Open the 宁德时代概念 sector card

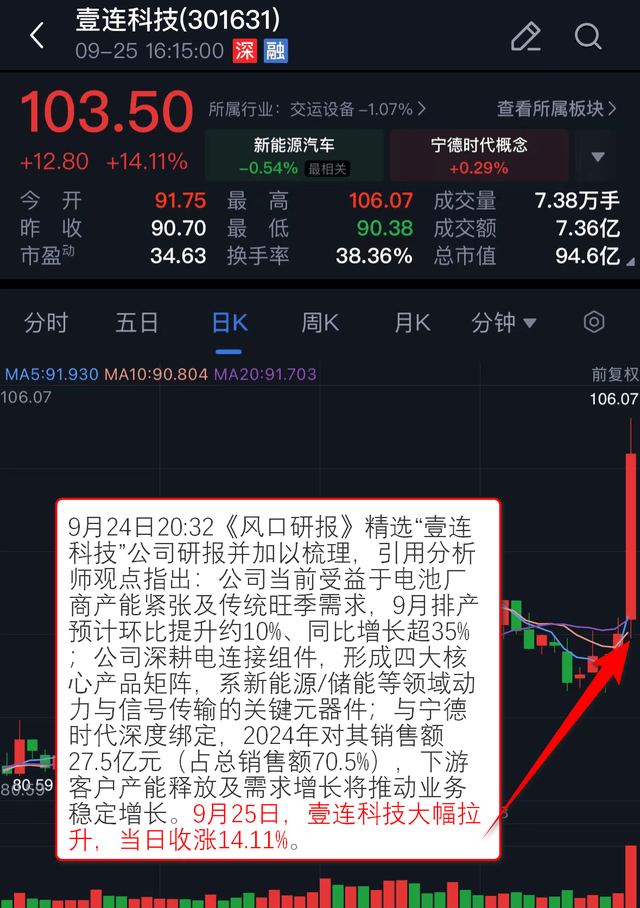coord(479,155)
